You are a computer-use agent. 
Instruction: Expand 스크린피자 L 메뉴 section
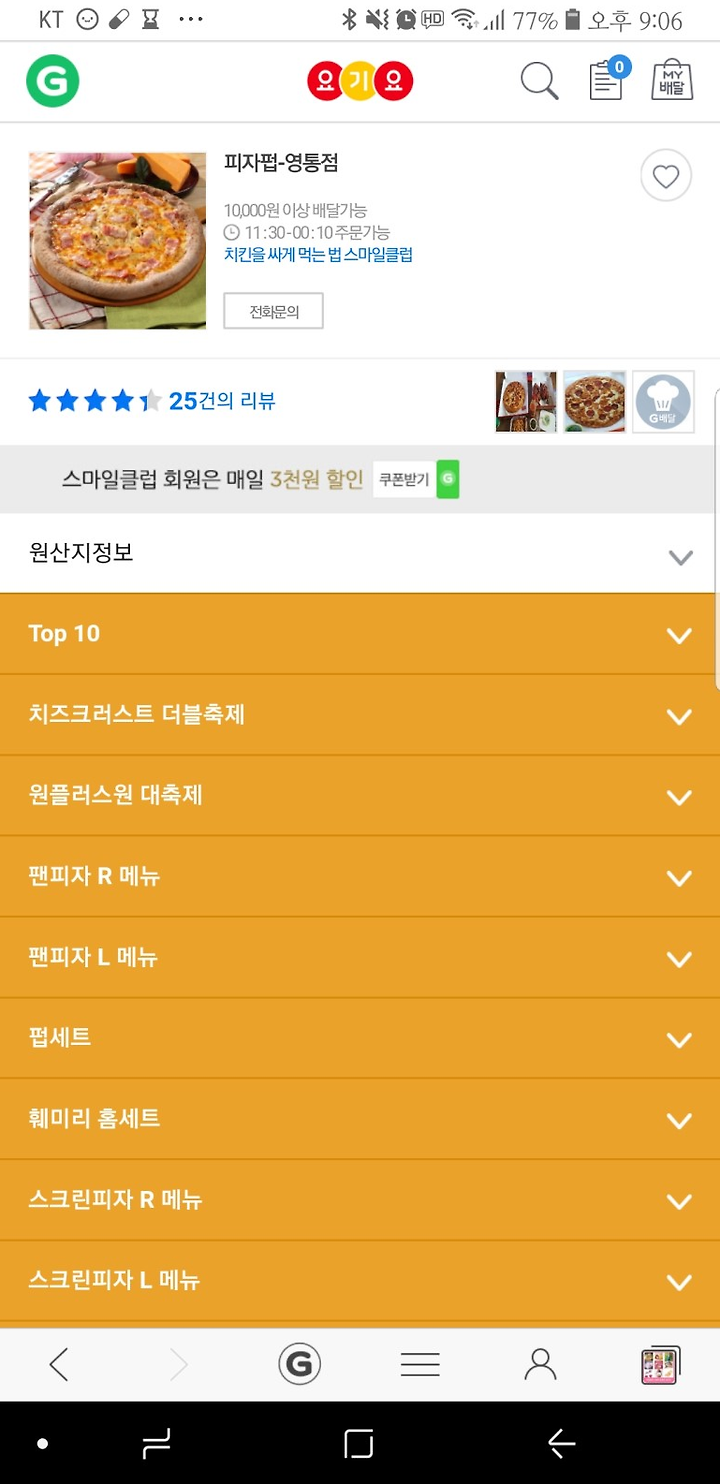360,1281
